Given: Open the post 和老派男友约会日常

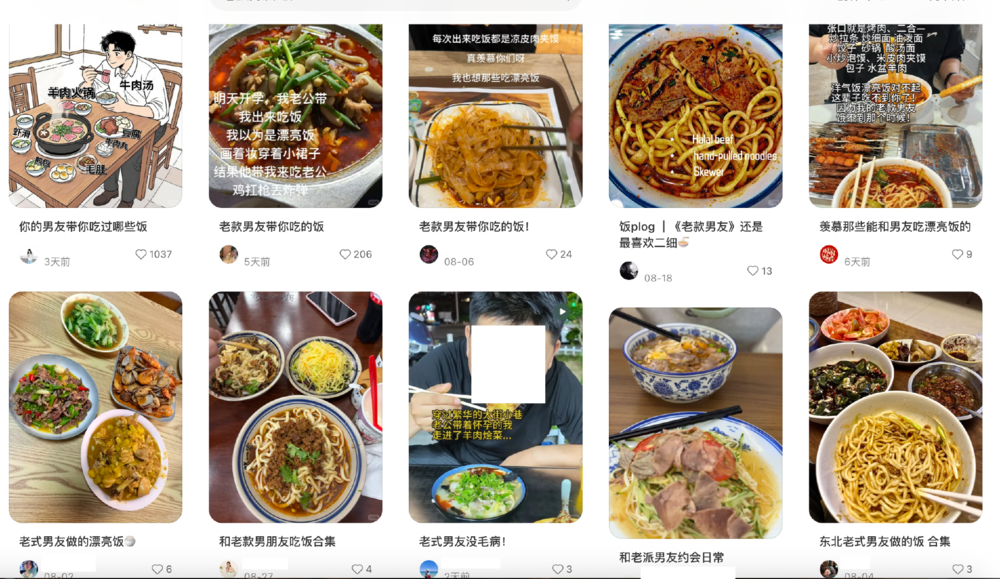Looking at the screenshot, I should (695, 420).
